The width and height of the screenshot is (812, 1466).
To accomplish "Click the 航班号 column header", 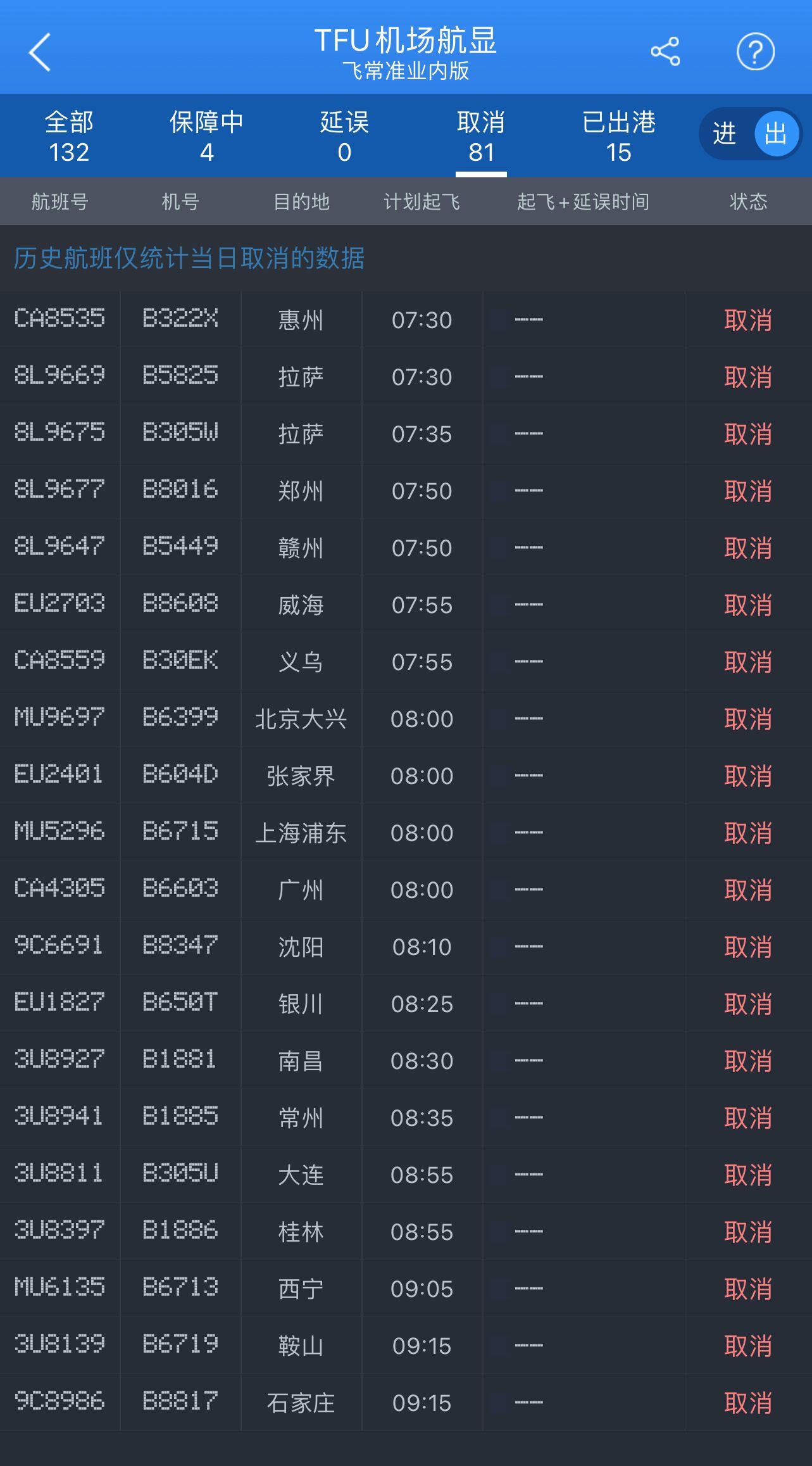I will pyautogui.click(x=59, y=202).
